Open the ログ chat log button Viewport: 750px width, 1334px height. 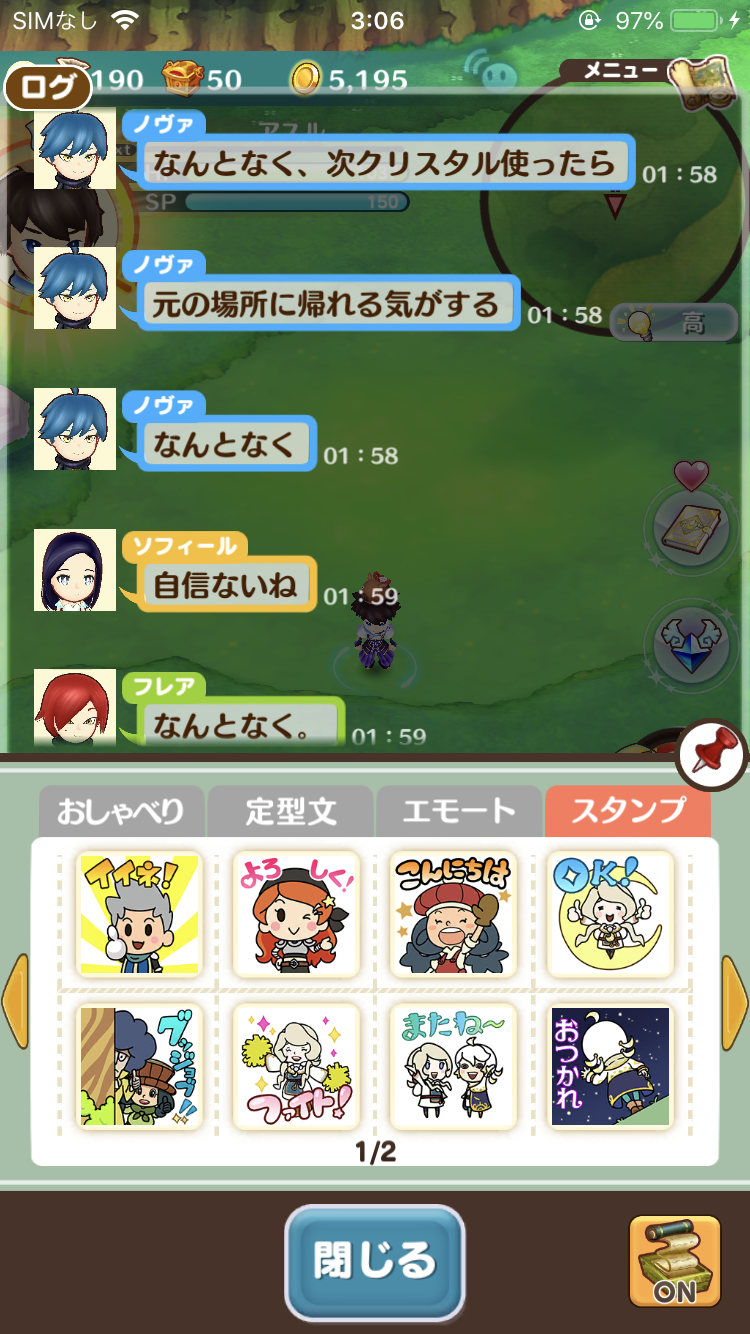coord(47,87)
